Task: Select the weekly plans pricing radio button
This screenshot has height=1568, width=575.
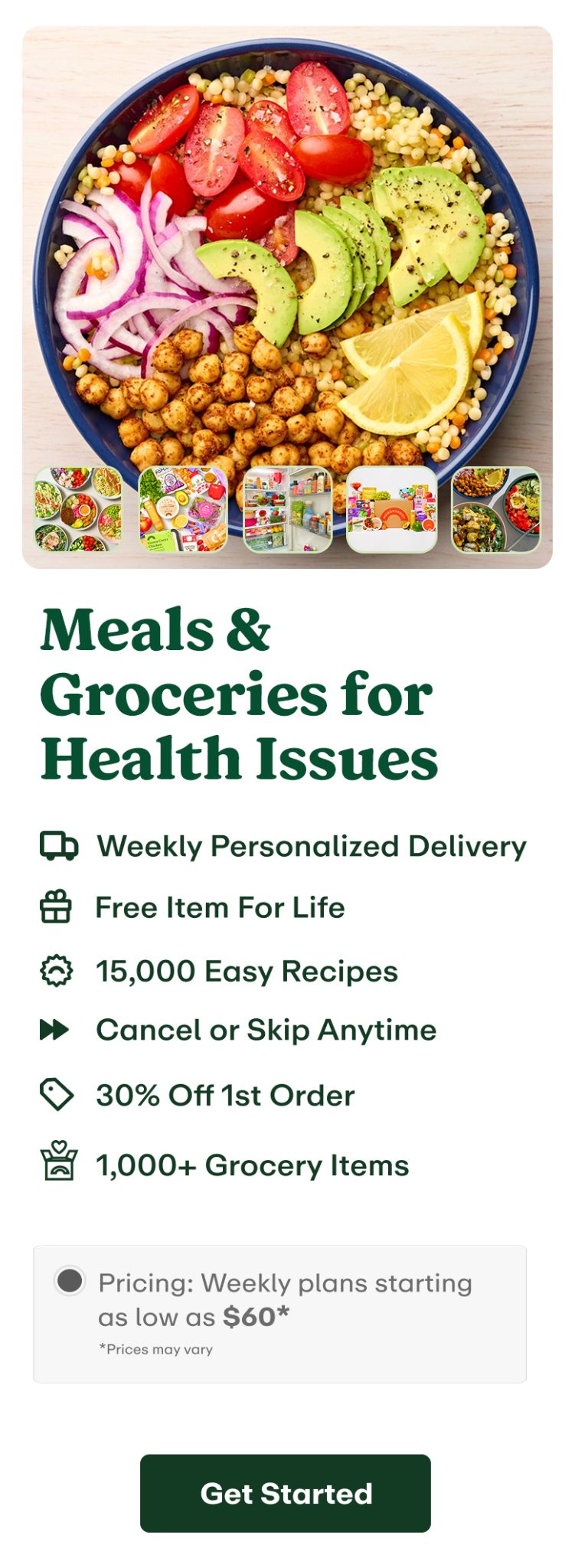Action: coord(70,1280)
